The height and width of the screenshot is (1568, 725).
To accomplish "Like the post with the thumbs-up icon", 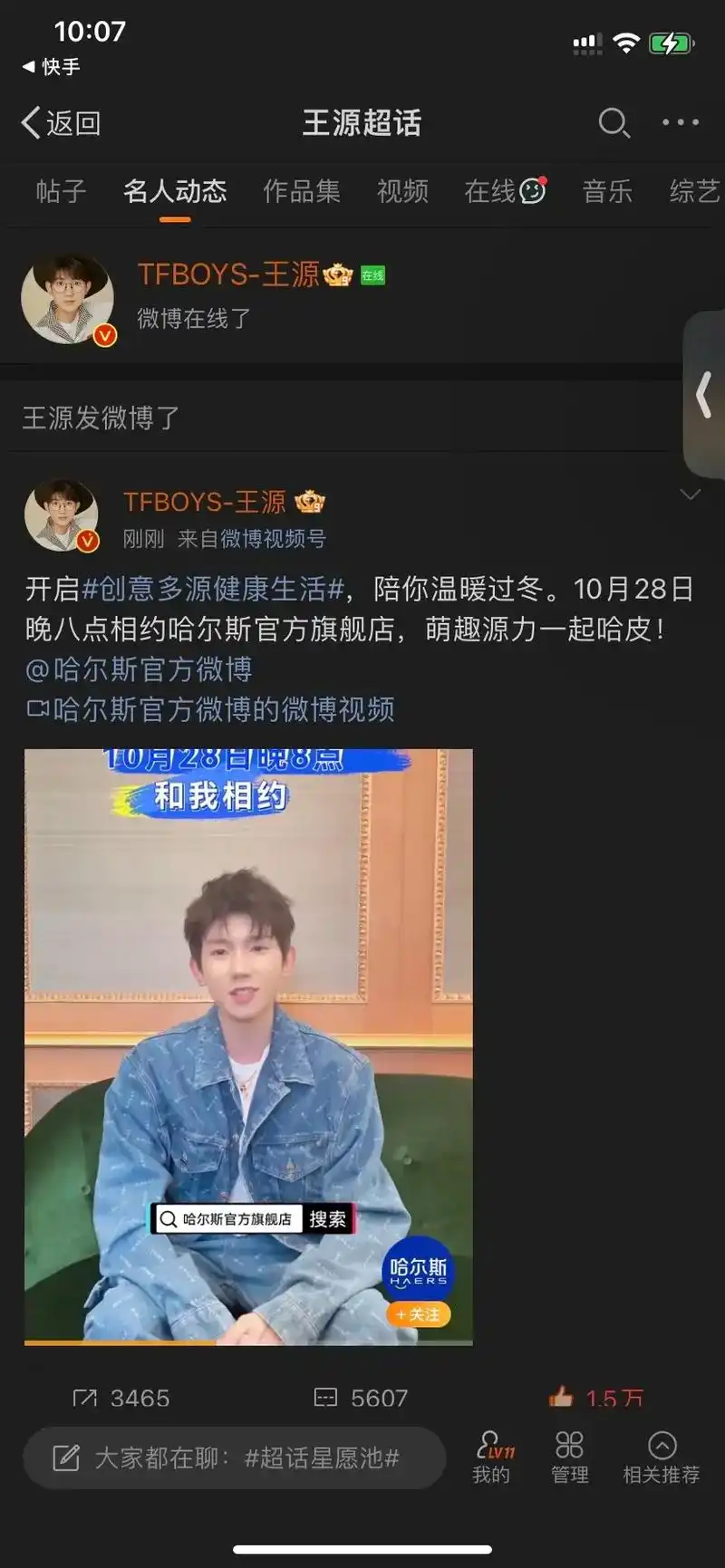I will pyautogui.click(x=562, y=1397).
